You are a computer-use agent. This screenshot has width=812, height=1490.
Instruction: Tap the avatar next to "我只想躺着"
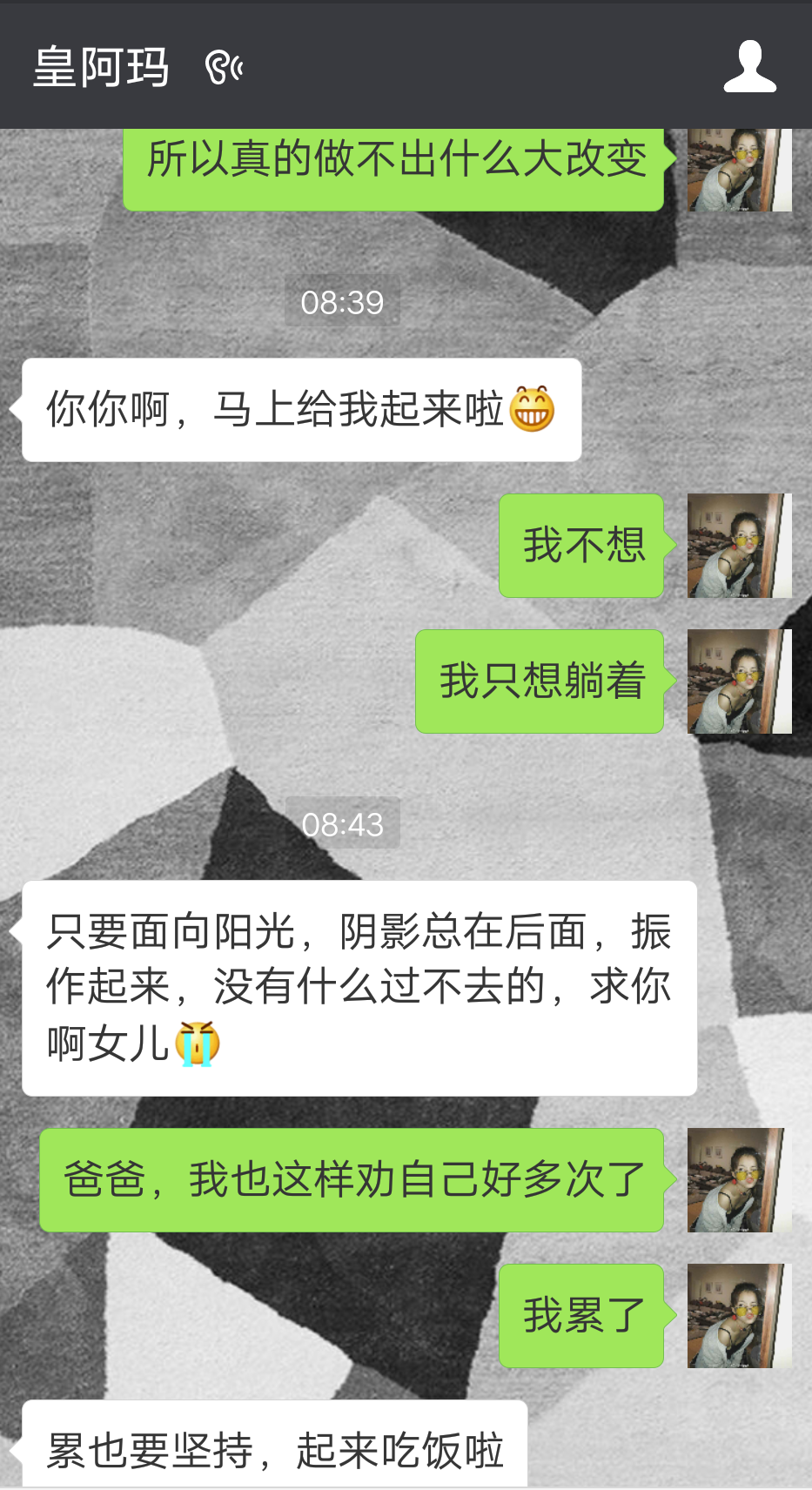click(739, 681)
